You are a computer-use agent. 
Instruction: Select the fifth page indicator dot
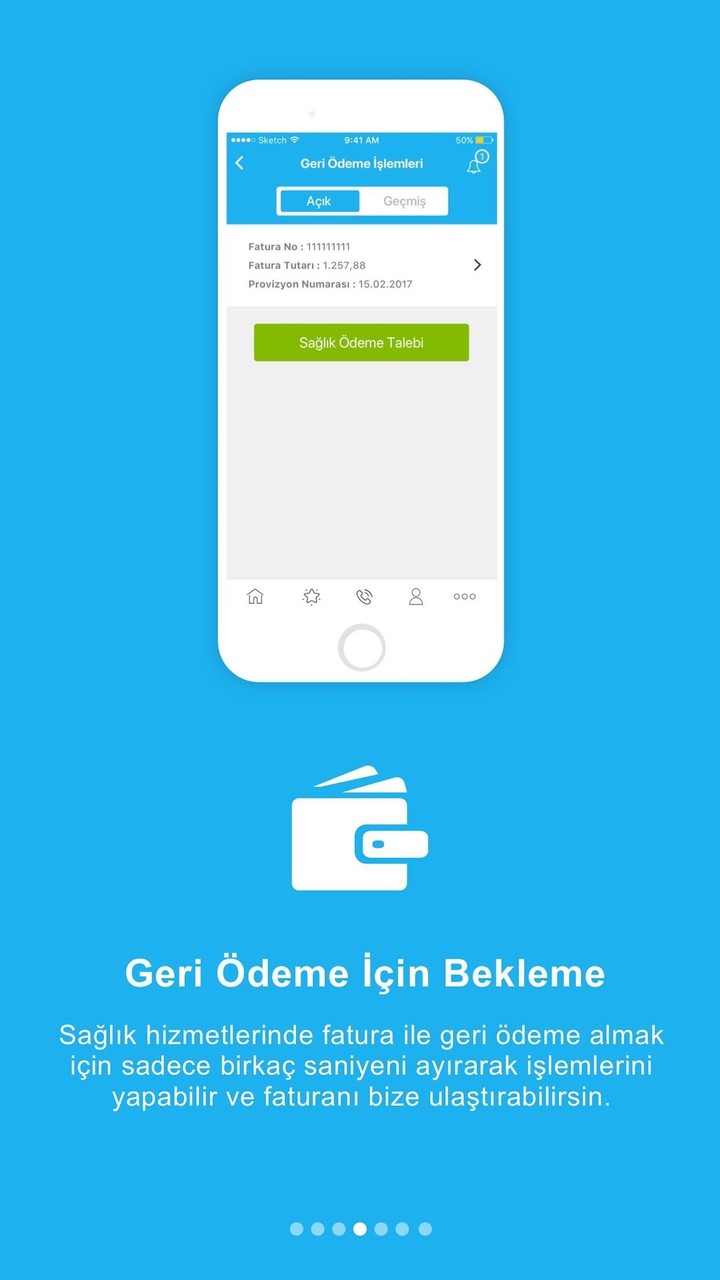381,1229
